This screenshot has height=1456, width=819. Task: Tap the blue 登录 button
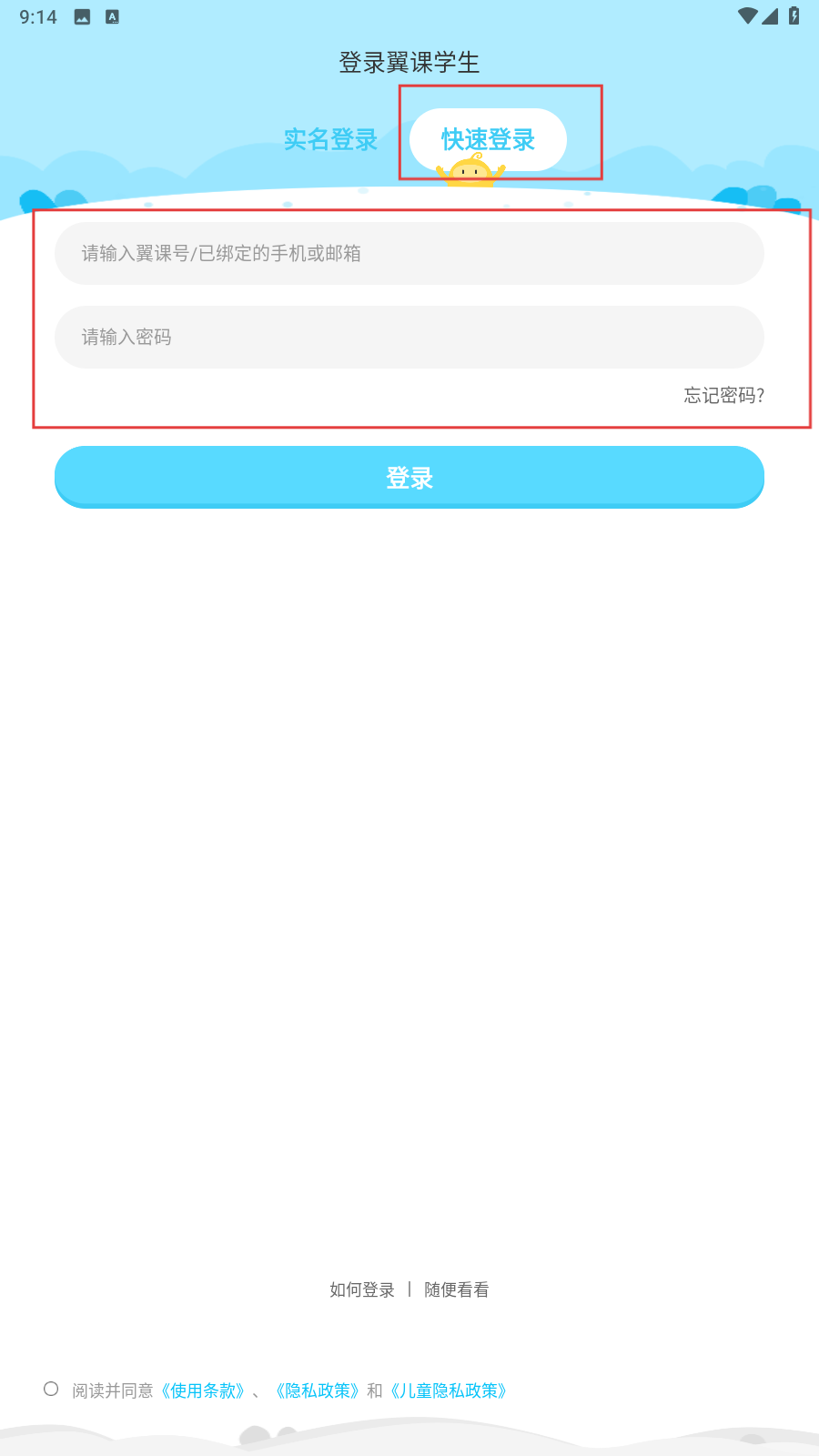[409, 477]
